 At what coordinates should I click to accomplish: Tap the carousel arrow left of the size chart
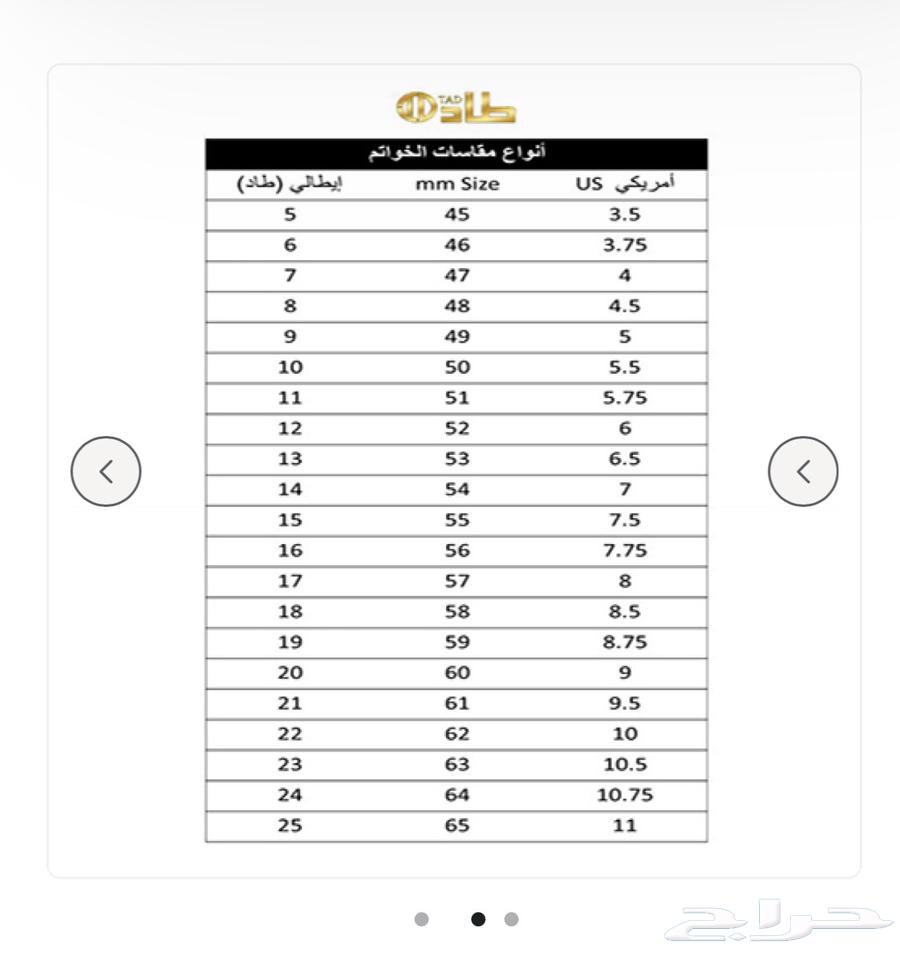[106, 471]
